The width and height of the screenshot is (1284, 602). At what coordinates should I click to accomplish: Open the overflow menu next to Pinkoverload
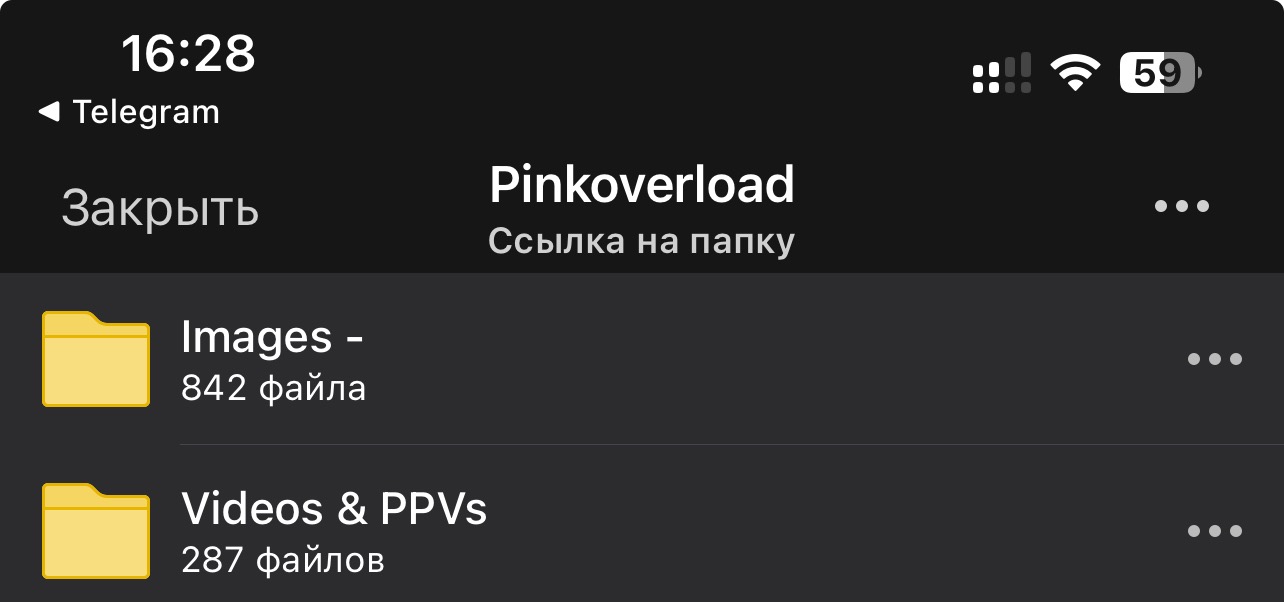point(1182,207)
